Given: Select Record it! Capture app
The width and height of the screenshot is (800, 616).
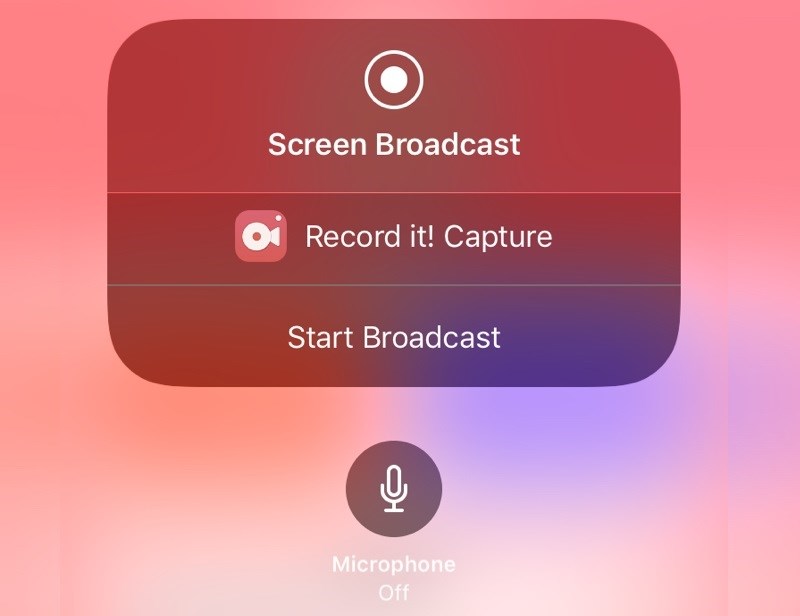Looking at the screenshot, I should click(x=394, y=237).
